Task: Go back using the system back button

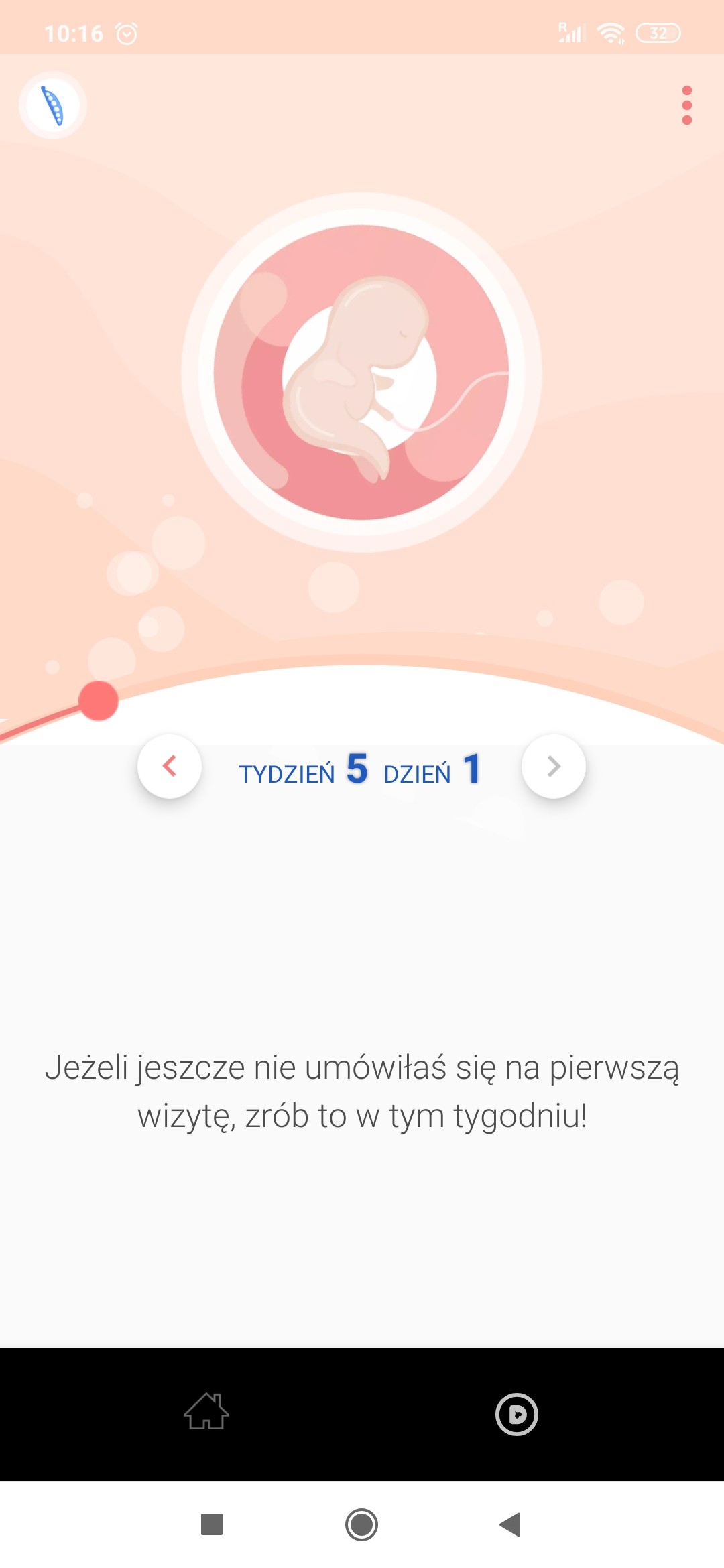Action: pos(511,1524)
